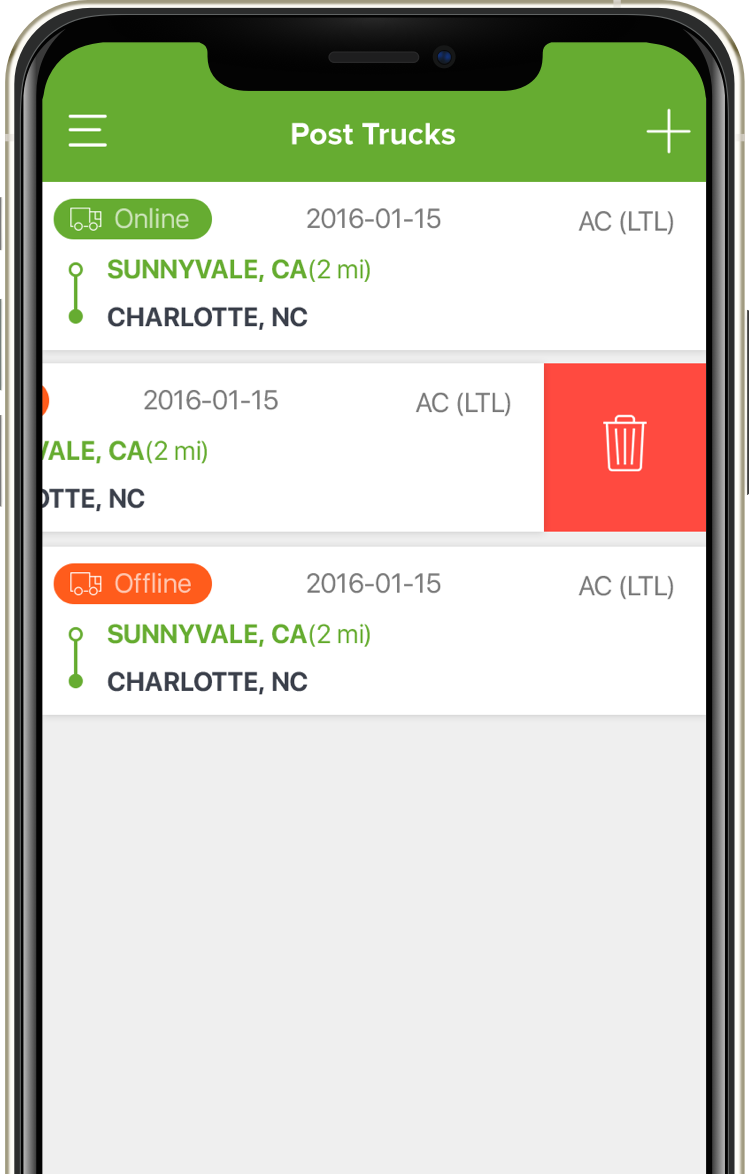The width and height of the screenshot is (750, 1174).
Task: Select the swiped-open truck post card
Action: click(292, 448)
